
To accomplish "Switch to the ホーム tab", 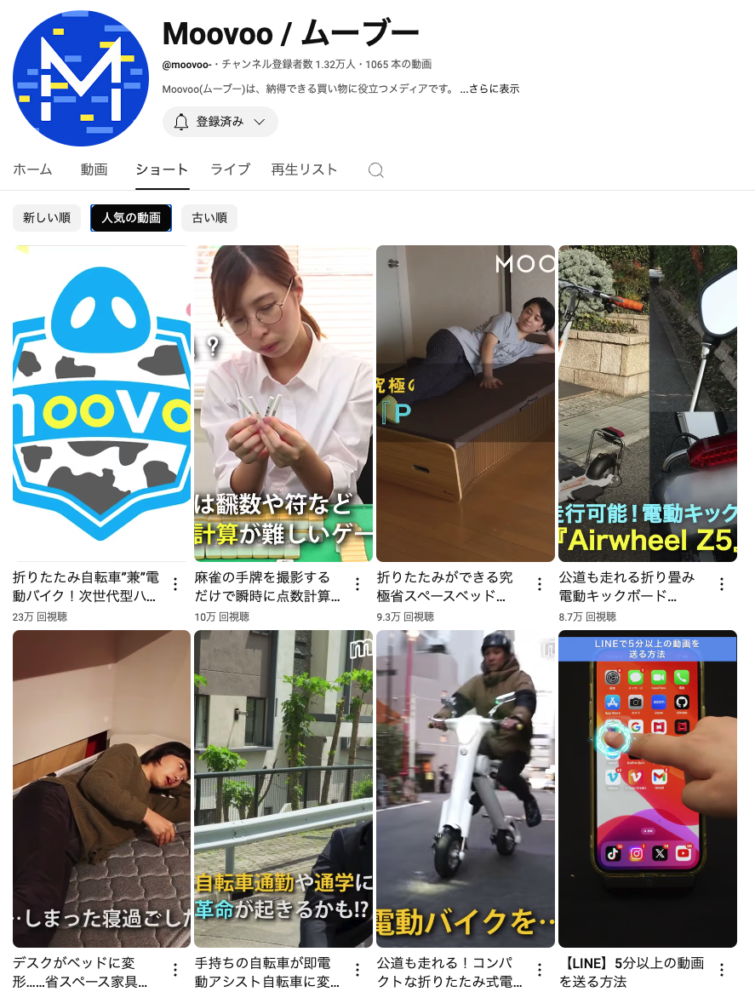I will [32, 170].
